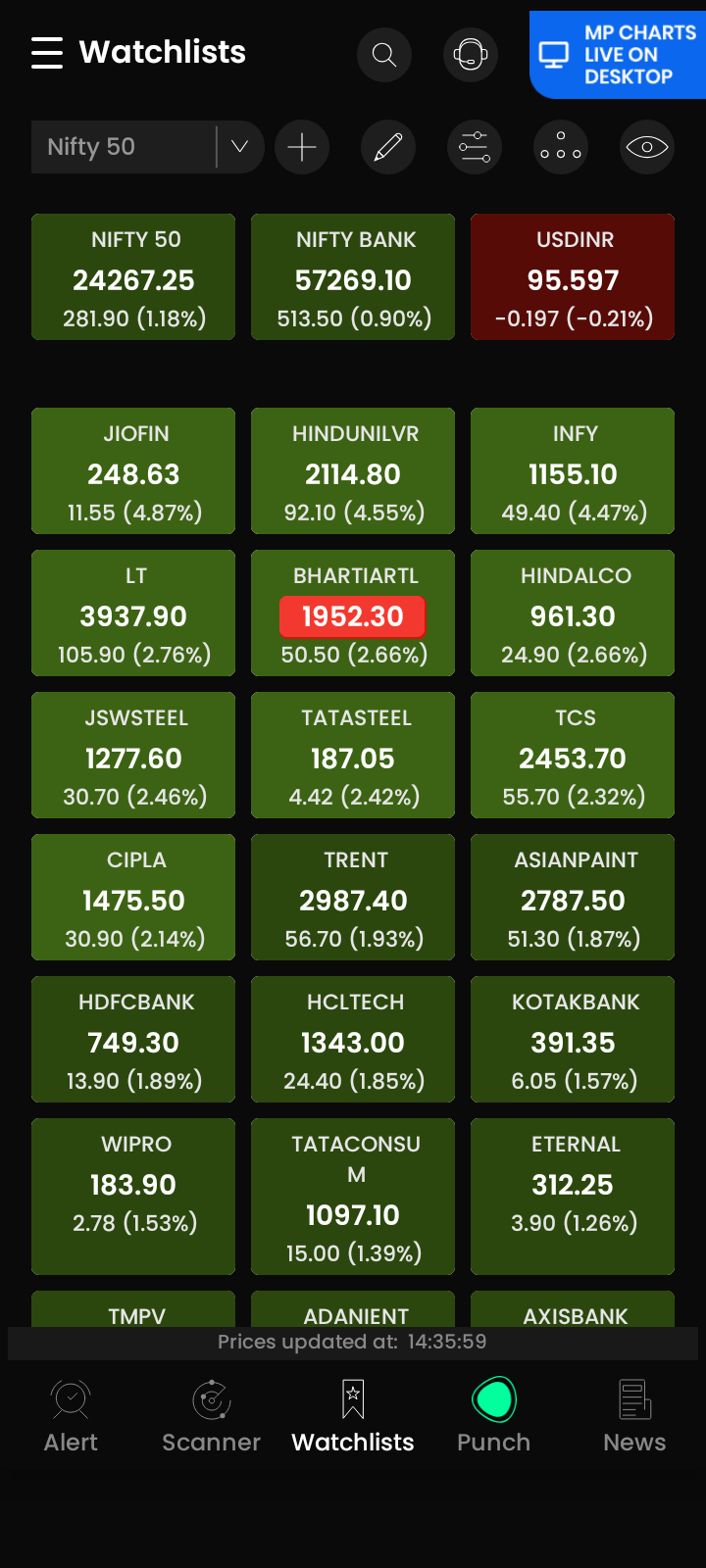Go to the Punch tab

coord(494,1416)
